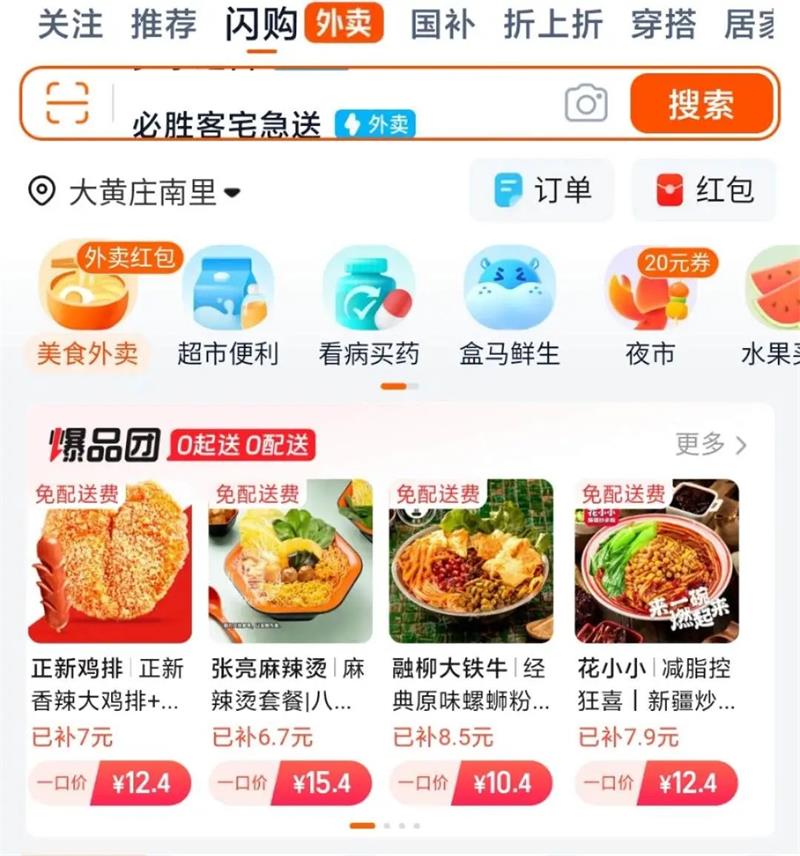This screenshot has height=856, width=800.
Task: Open 更多 for more 爆品团 deals
Action: pos(704,442)
